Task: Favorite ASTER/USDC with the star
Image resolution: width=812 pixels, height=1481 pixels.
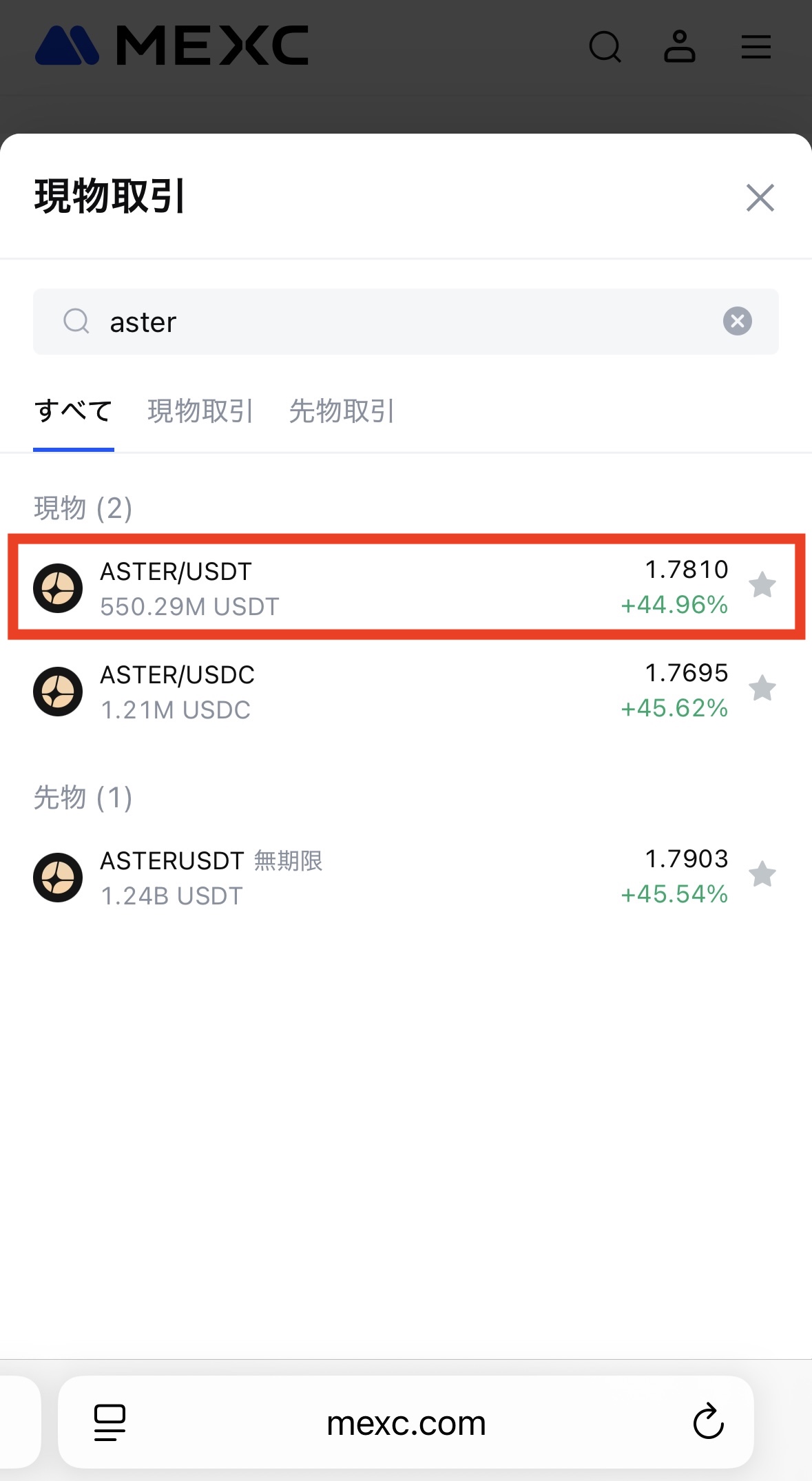Action: 762,689
